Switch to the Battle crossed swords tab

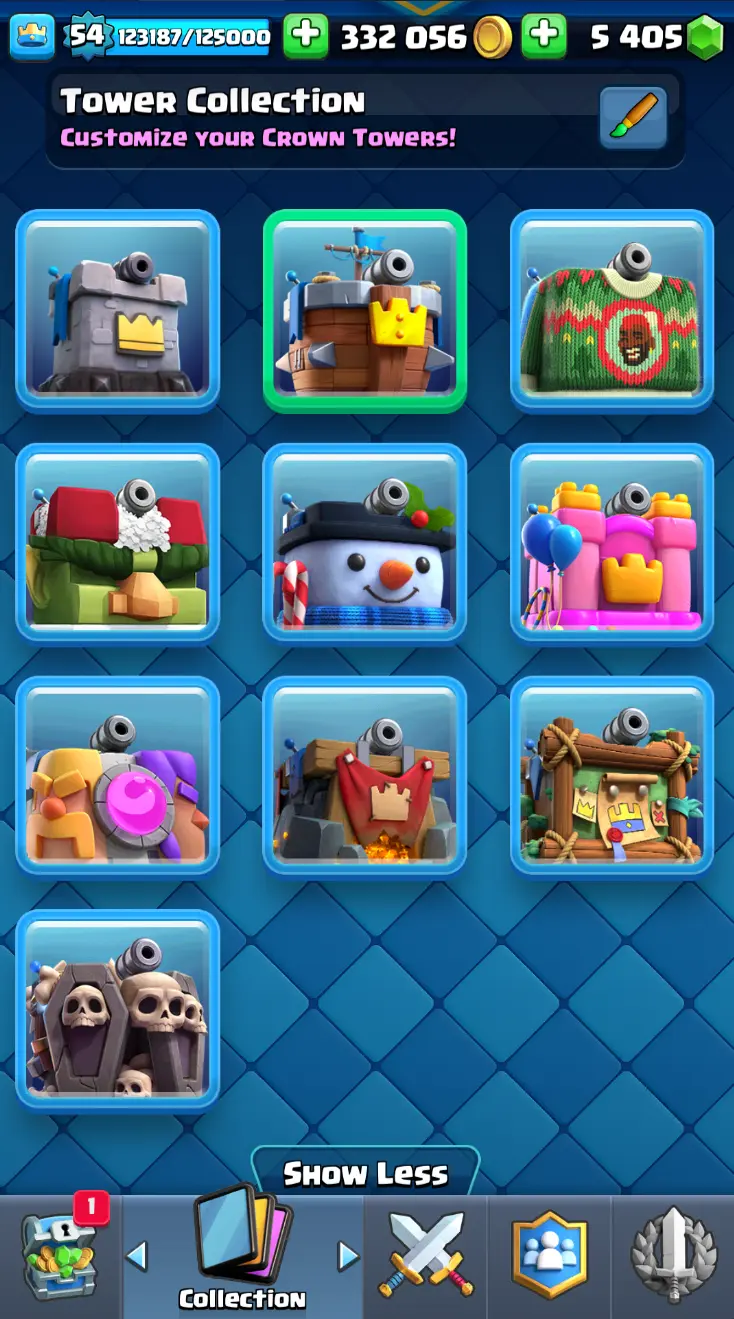(426, 1256)
